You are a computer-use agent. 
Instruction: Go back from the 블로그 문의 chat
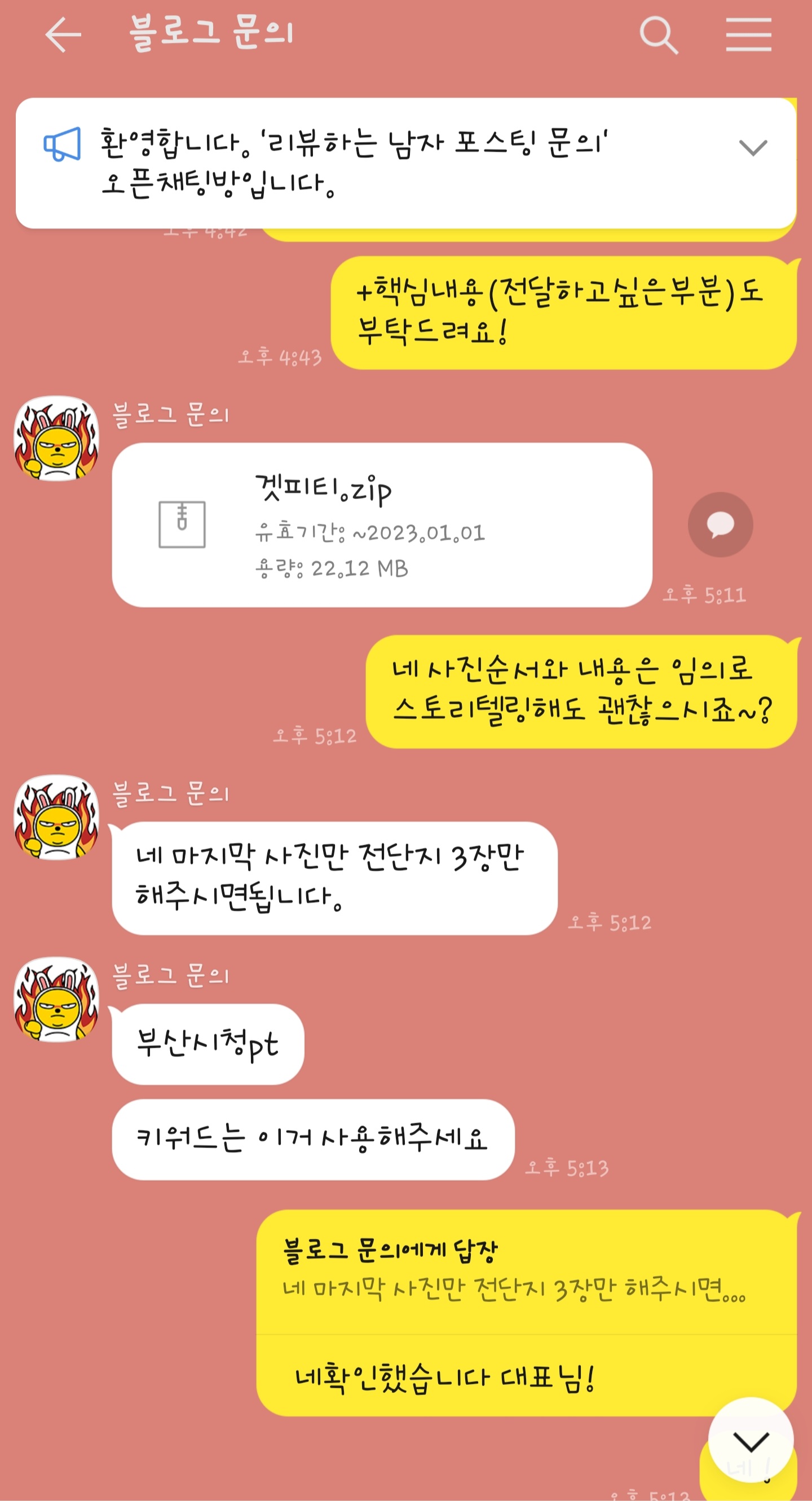(x=63, y=35)
